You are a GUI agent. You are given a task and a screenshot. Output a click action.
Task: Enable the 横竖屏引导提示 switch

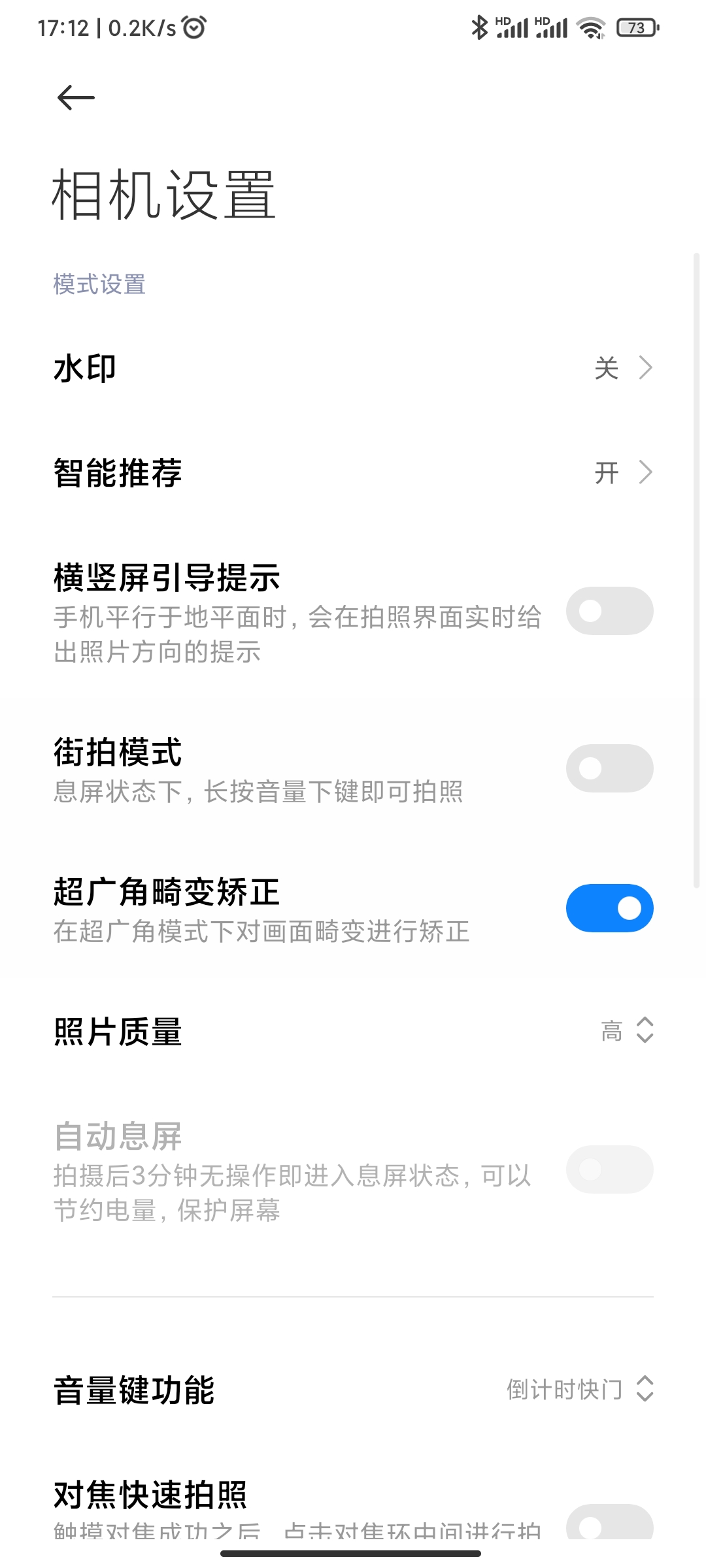tap(609, 611)
